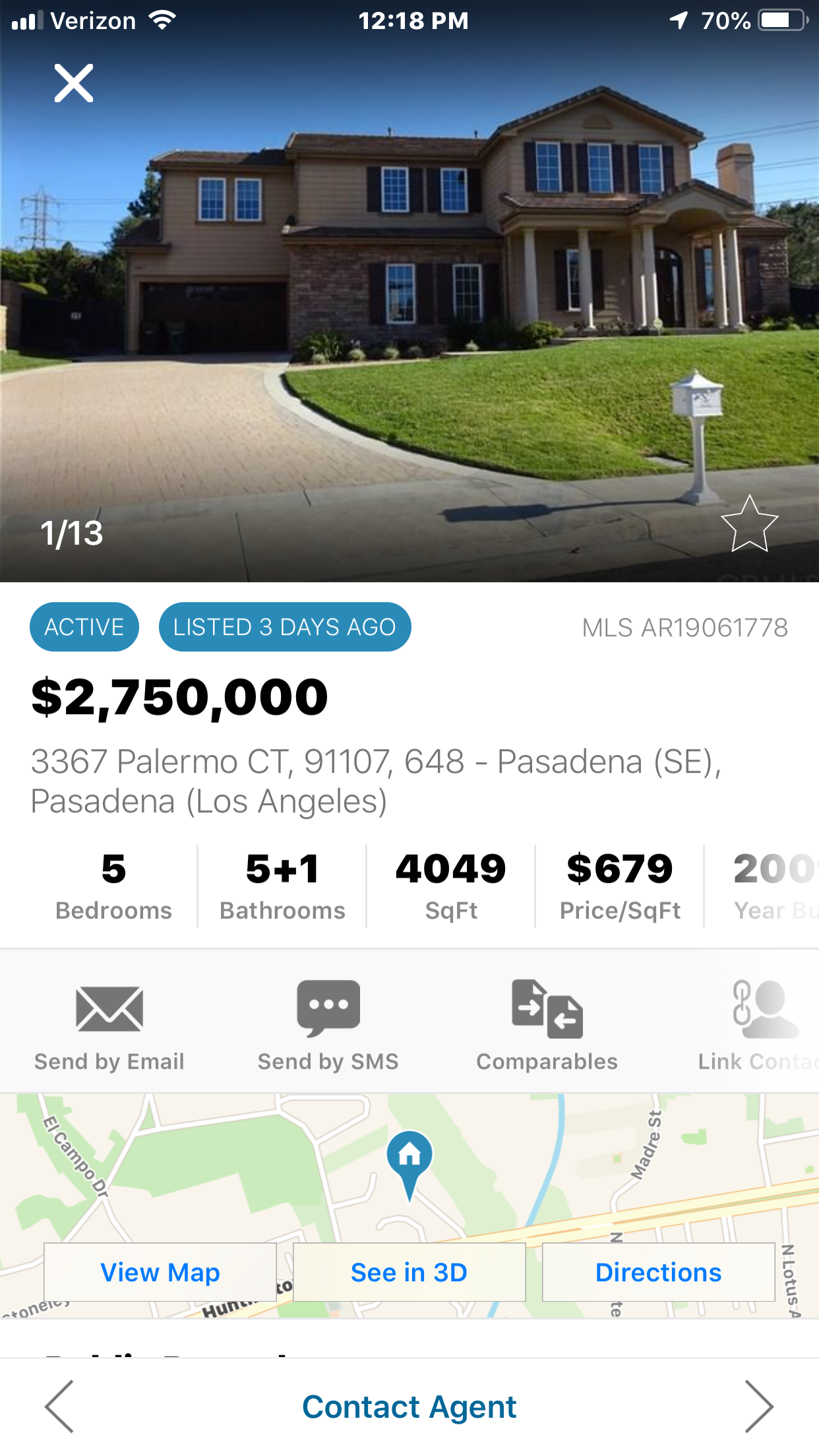The image size is (819, 1456).
Task: Go to next listing arrow
Action: [x=758, y=1407]
